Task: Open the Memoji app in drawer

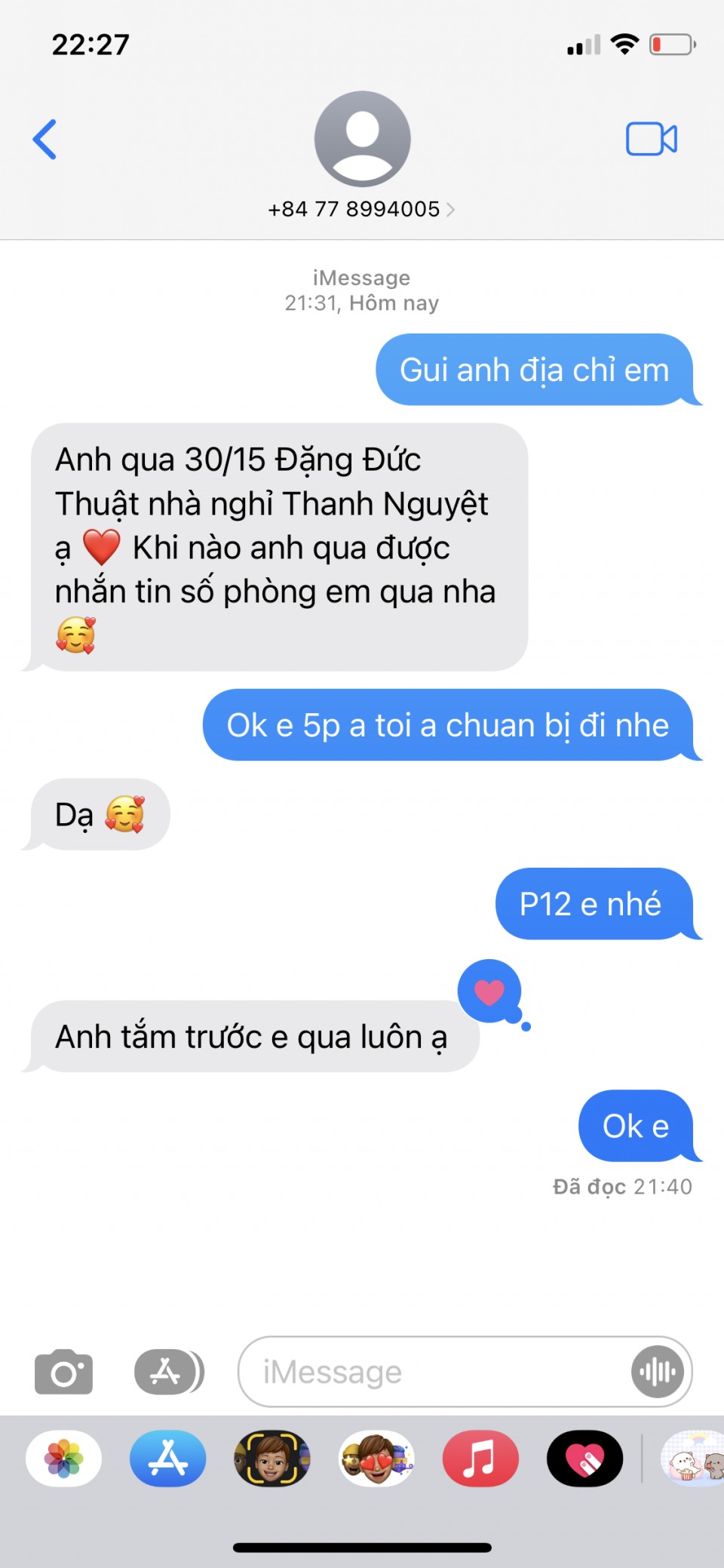Action: [x=272, y=1458]
